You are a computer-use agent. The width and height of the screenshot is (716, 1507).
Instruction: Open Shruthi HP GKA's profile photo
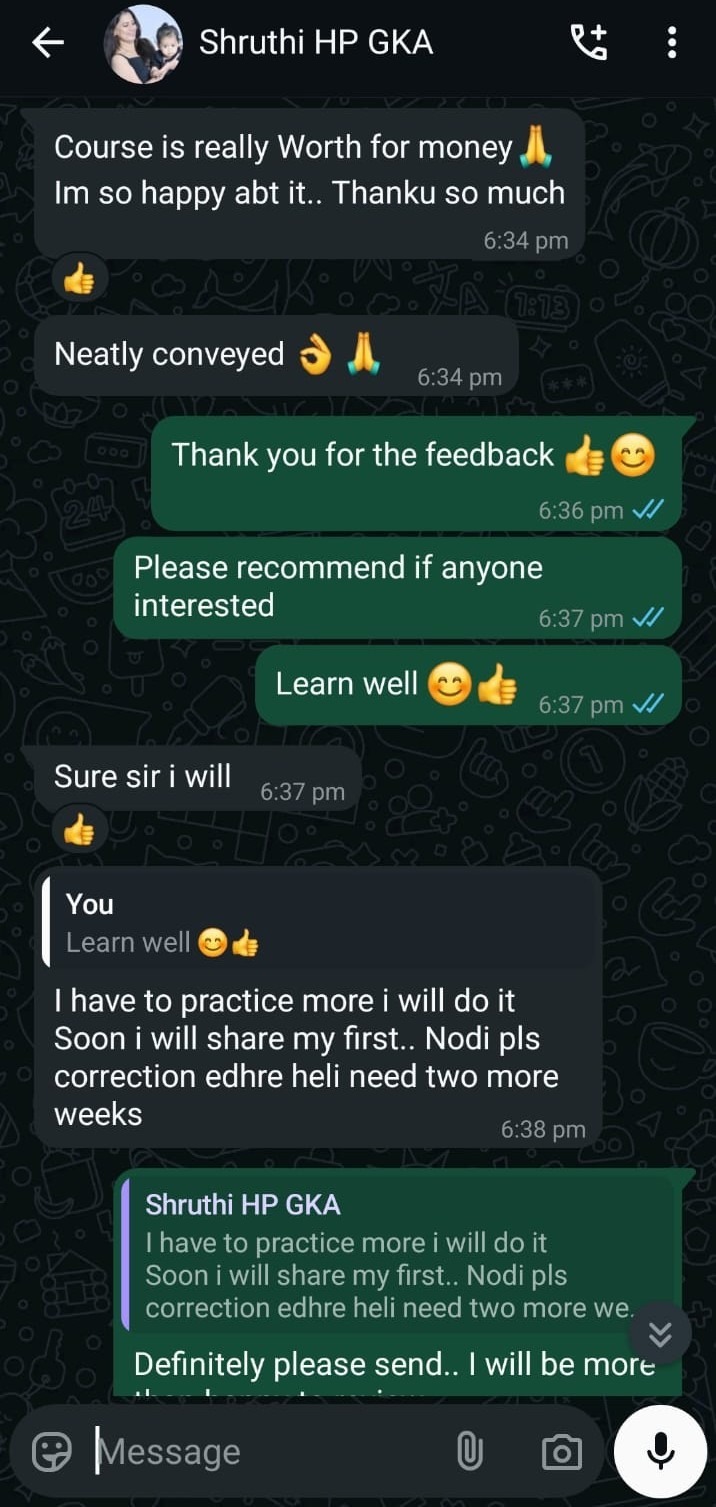click(143, 43)
